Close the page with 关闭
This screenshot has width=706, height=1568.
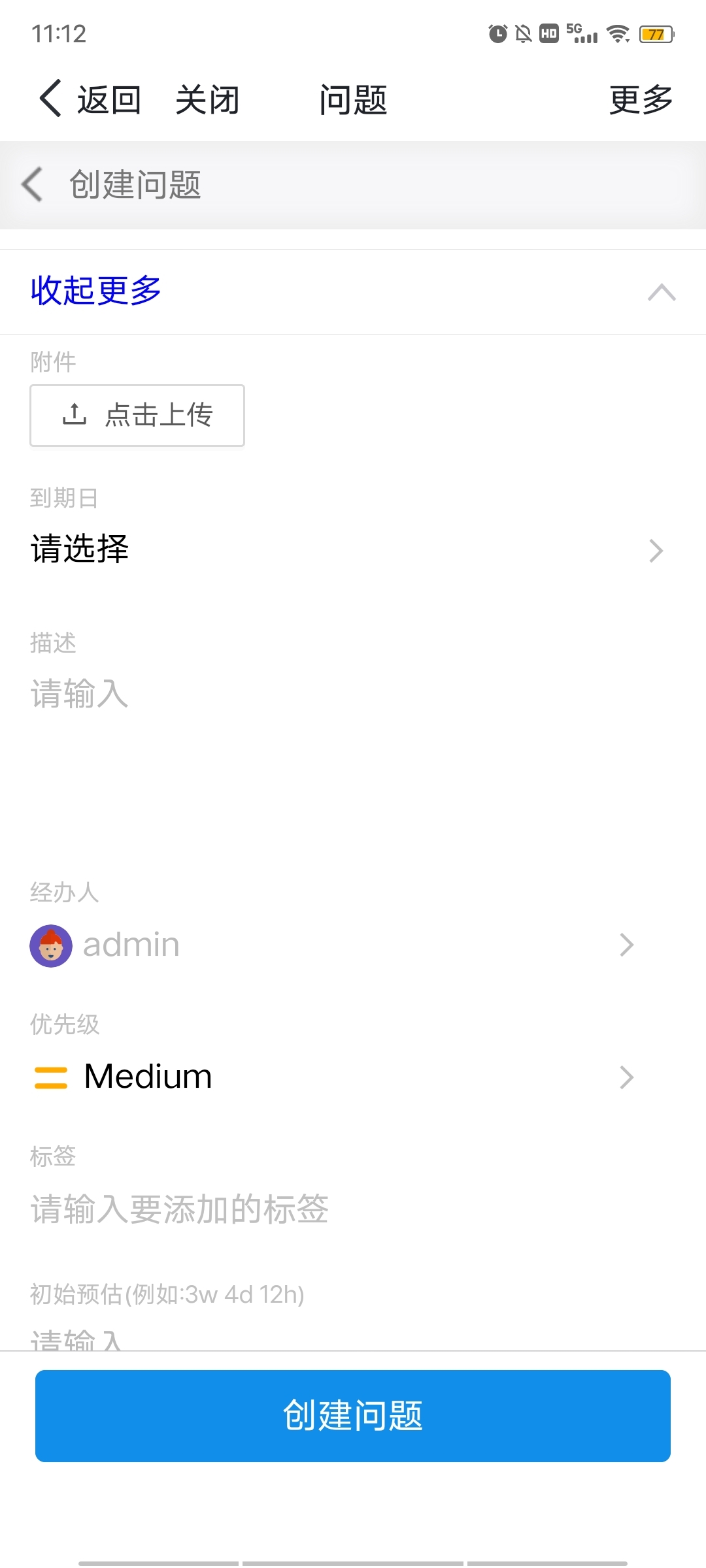pos(207,100)
